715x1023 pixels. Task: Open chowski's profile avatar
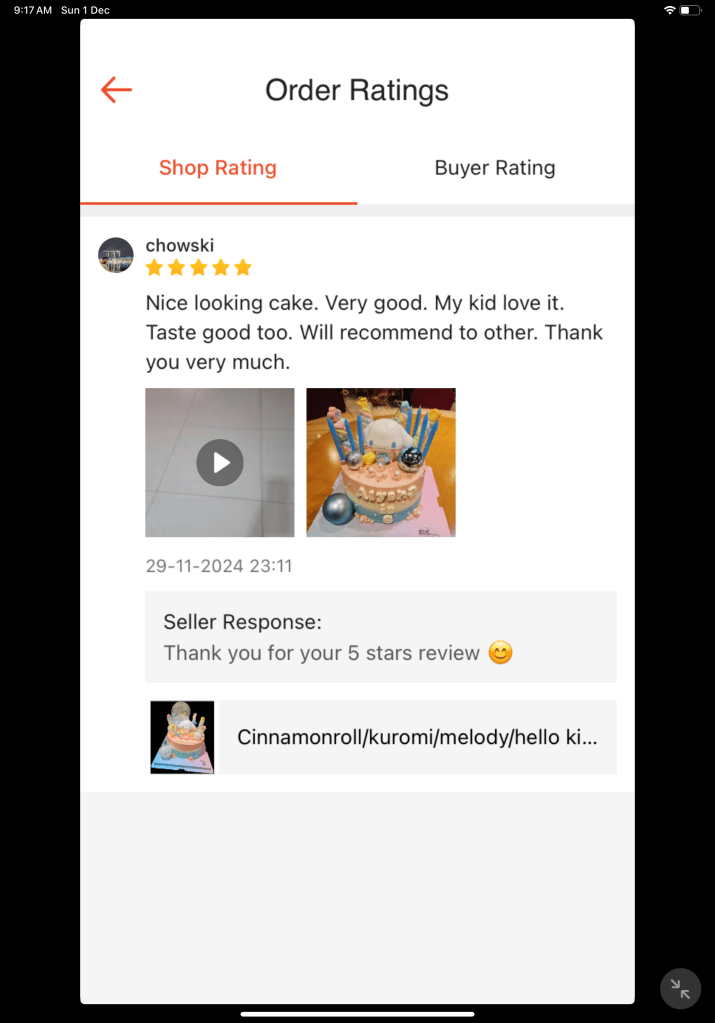[116, 255]
